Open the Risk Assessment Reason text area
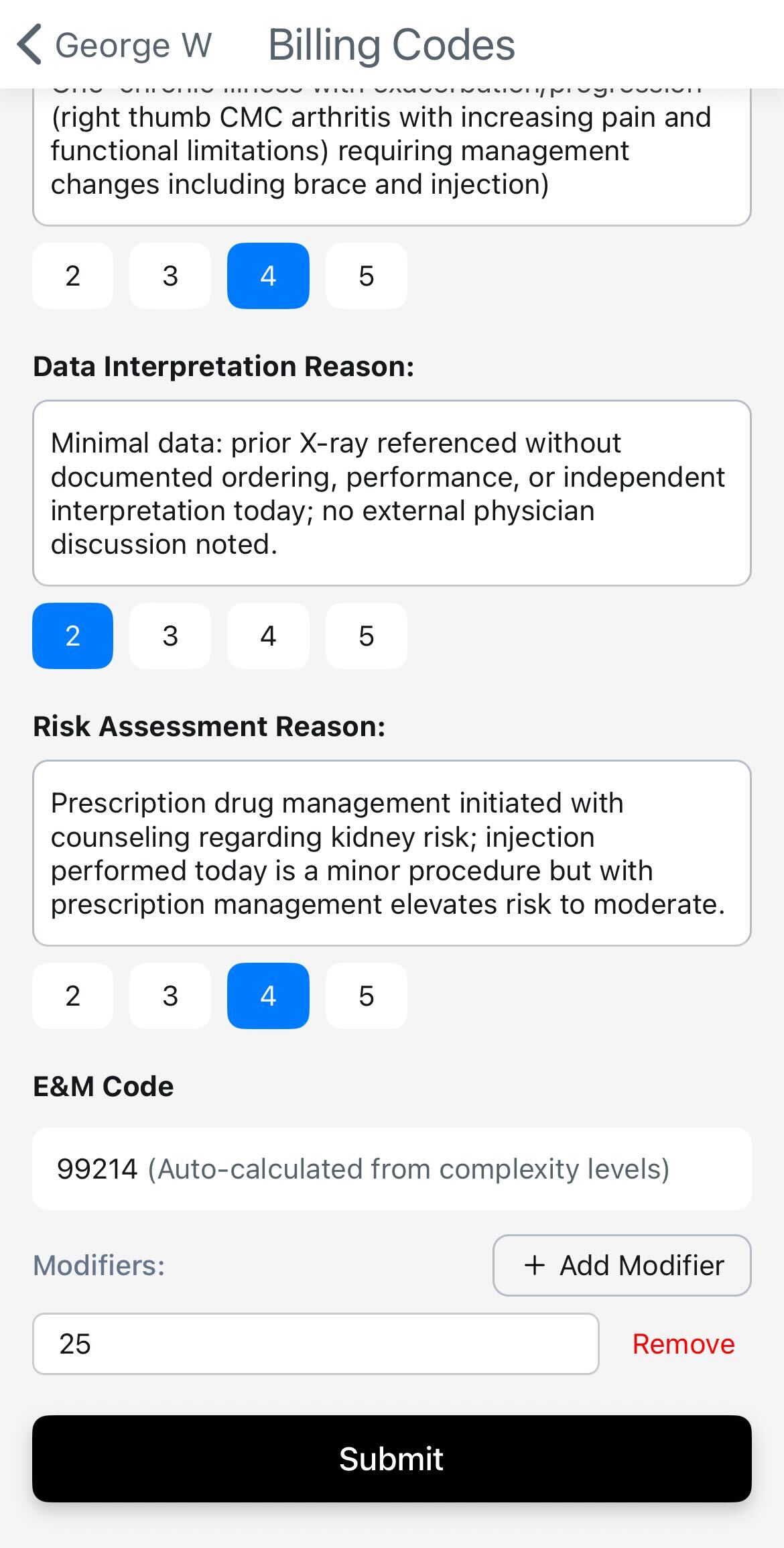 click(391, 853)
